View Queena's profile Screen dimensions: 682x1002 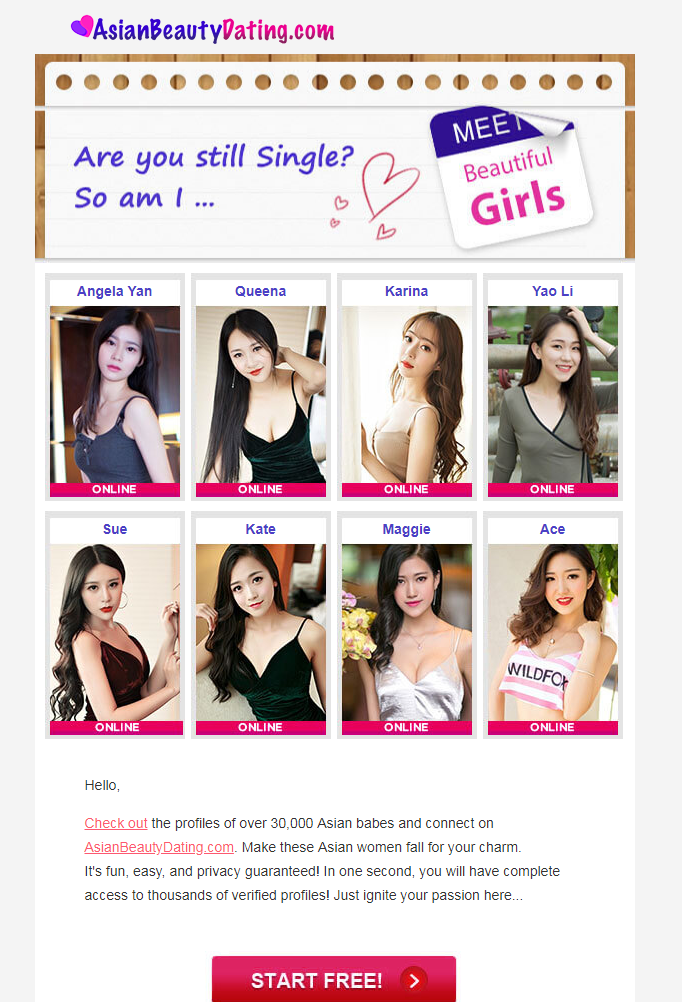pyautogui.click(x=261, y=393)
